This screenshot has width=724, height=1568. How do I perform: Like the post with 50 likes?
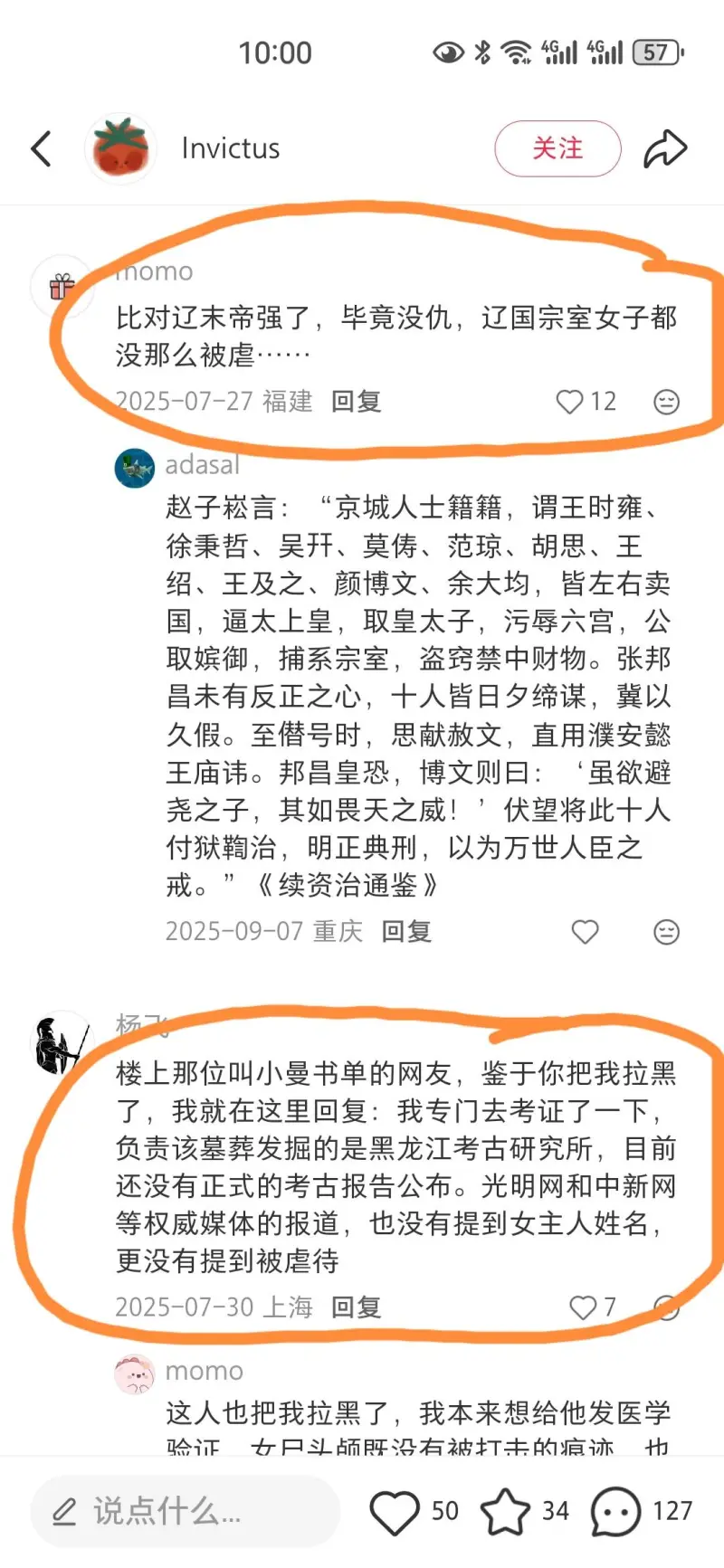pyautogui.click(x=395, y=1511)
